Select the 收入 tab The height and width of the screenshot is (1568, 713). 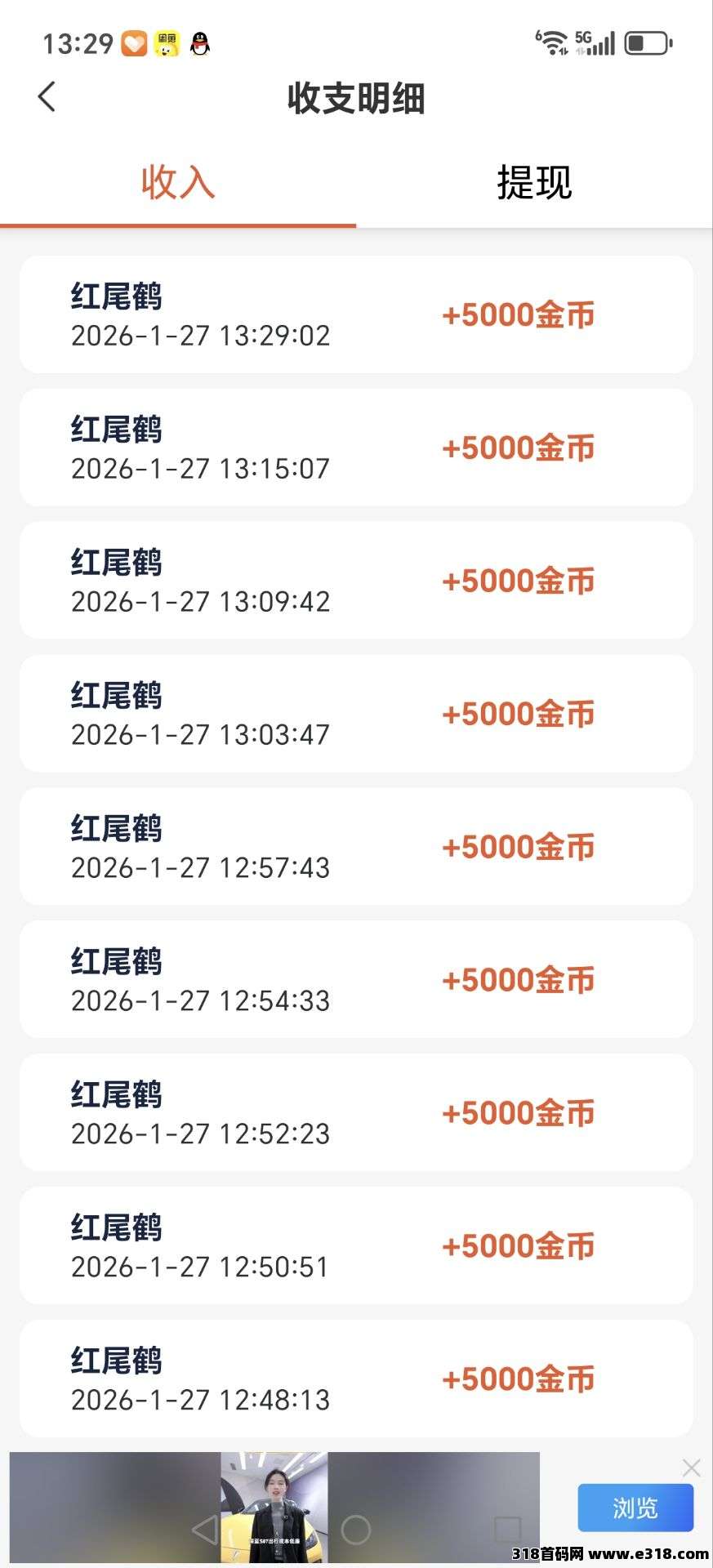[x=176, y=183]
